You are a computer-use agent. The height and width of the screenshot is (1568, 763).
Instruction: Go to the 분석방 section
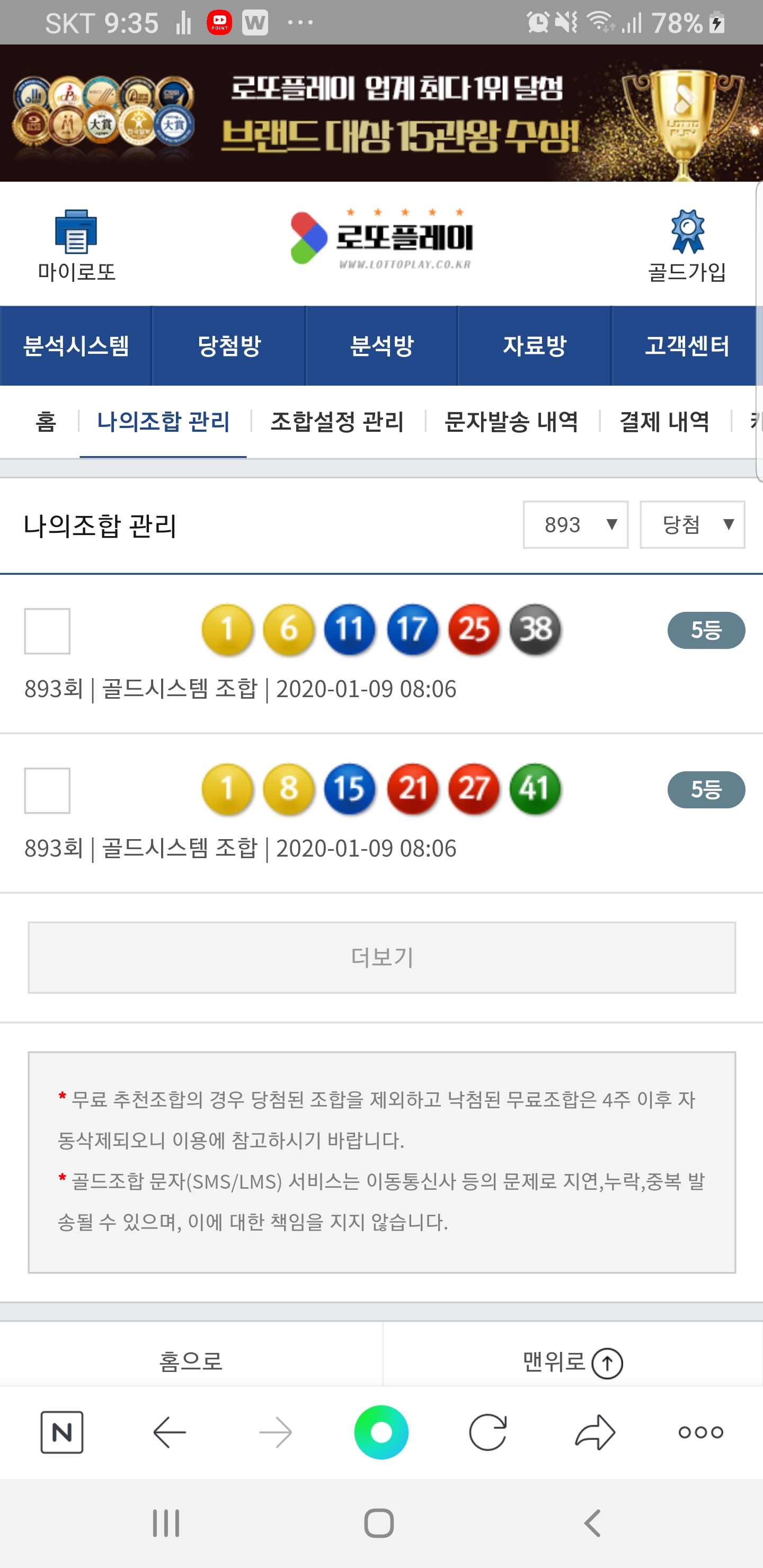click(382, 346)
